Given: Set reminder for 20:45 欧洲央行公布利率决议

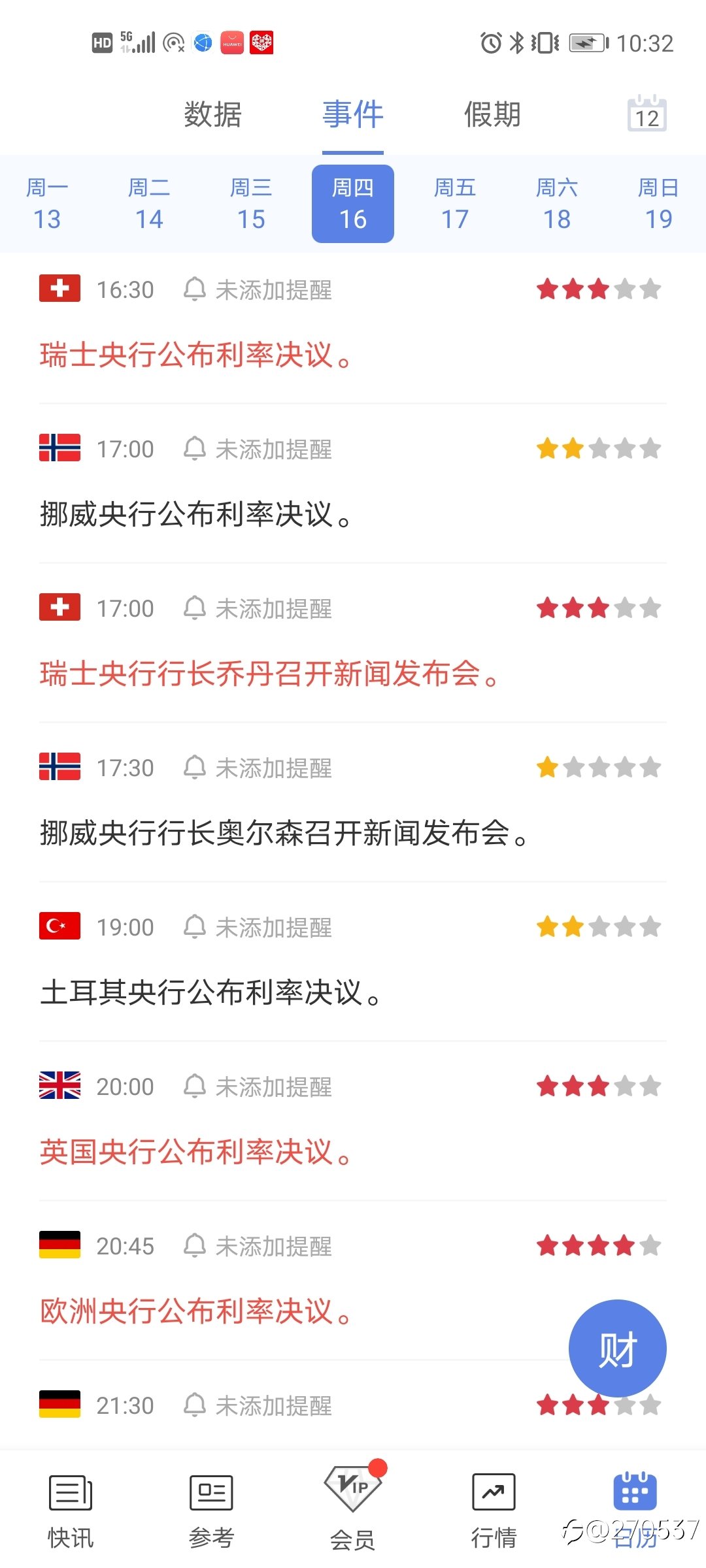Looking at the screenshot, I should (258, 1246).
